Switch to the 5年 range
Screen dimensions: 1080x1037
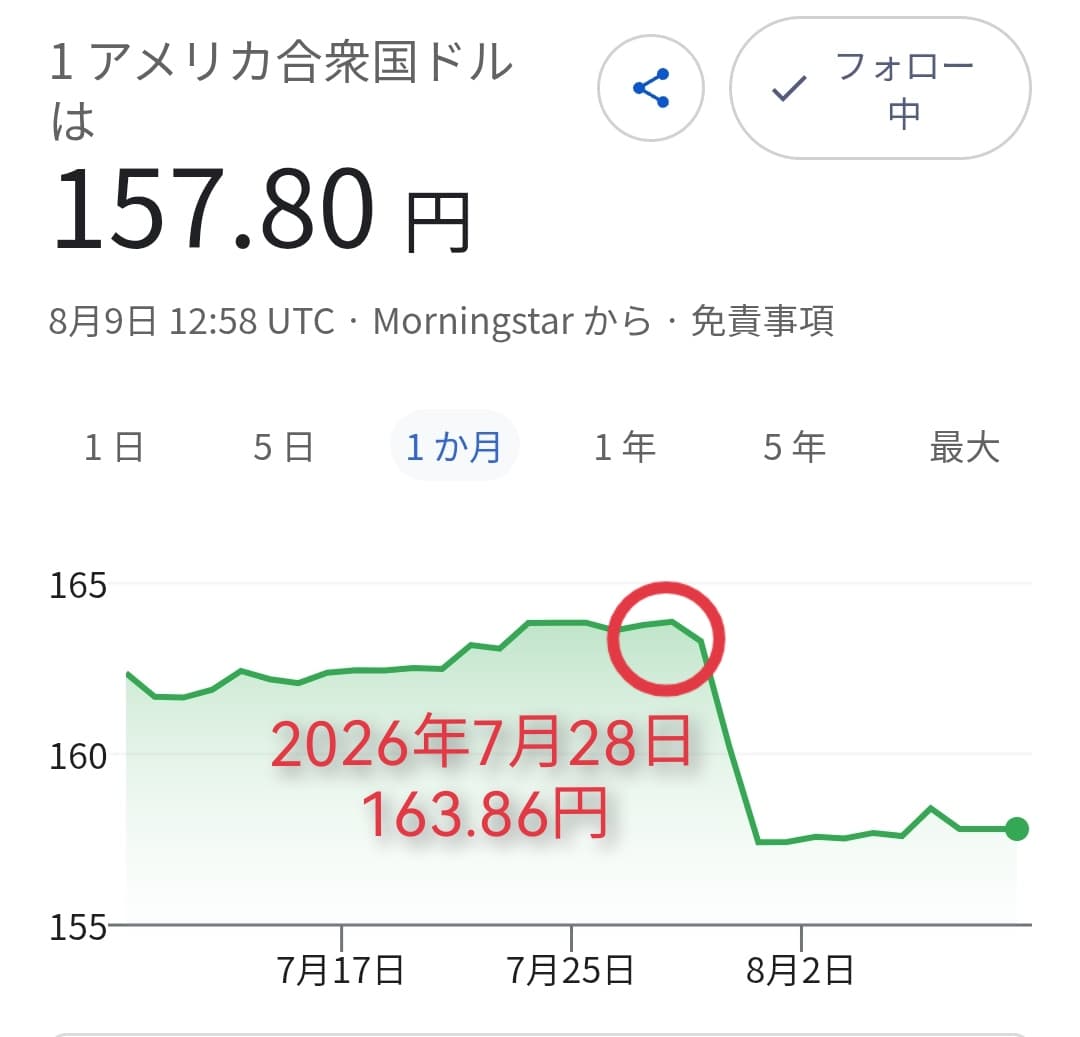tap(794, 447)
